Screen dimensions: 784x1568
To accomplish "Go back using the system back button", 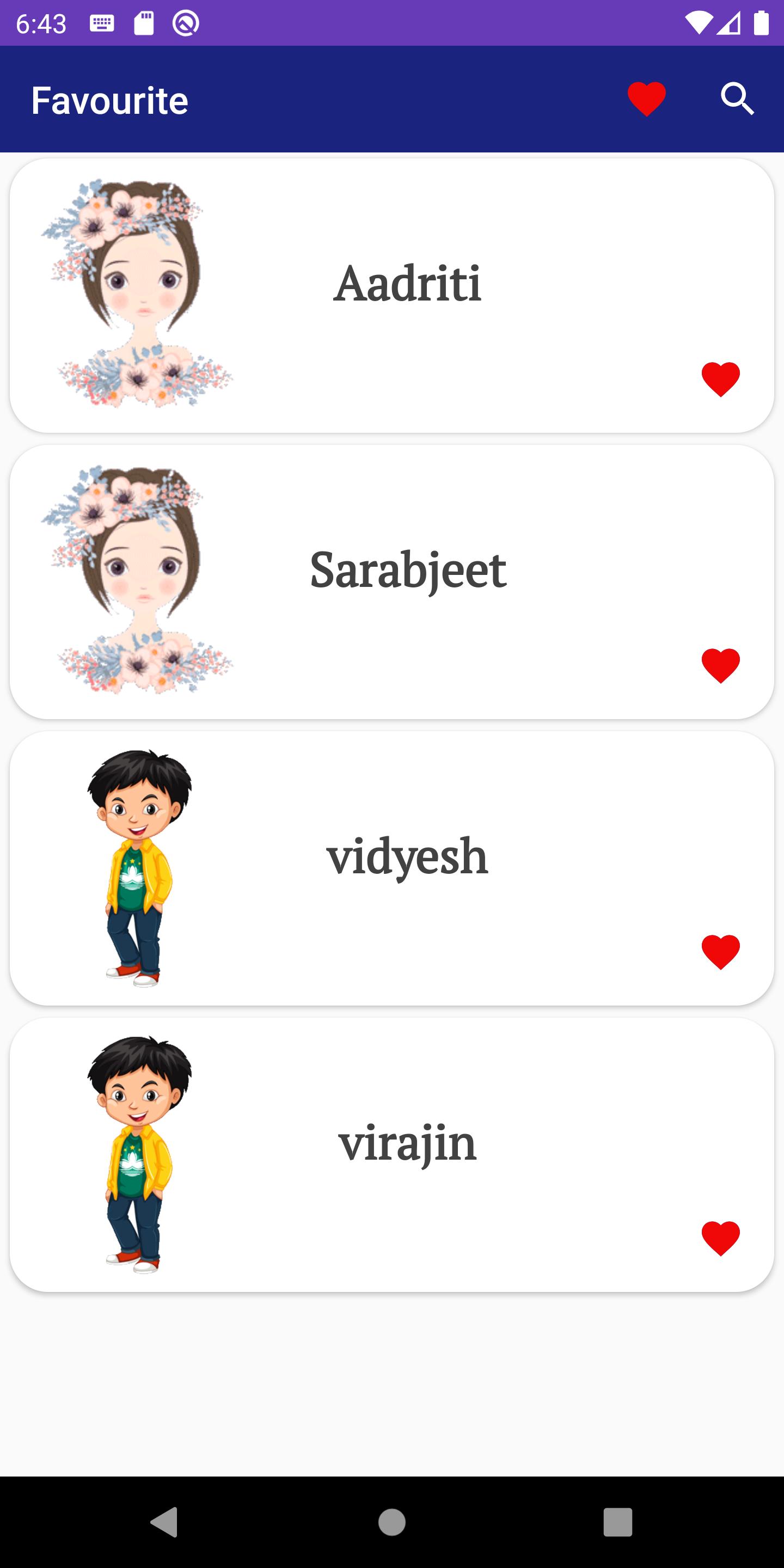I will pyautogui.click(x=164, y=1522).
